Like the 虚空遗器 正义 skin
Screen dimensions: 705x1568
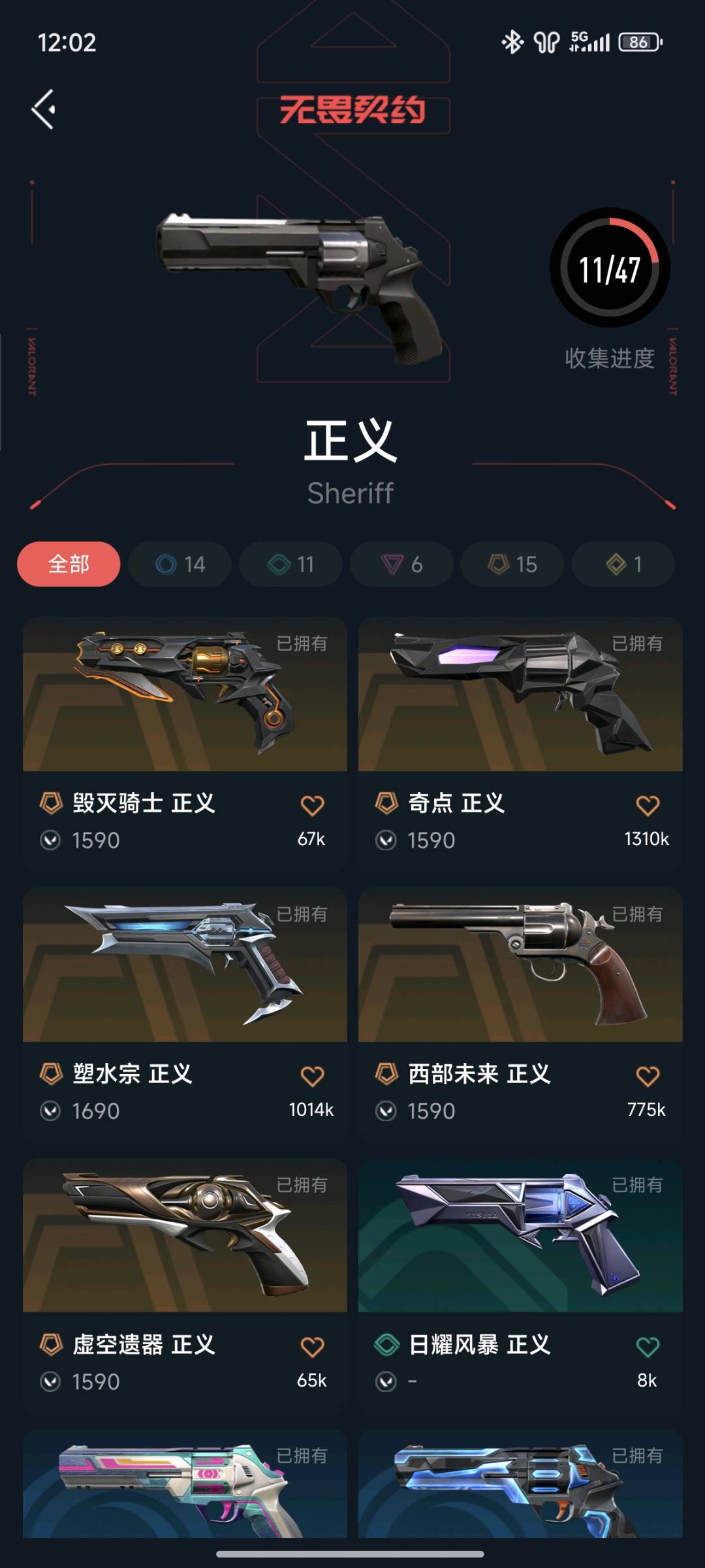pyautogui.click(x=312, y=1347)
